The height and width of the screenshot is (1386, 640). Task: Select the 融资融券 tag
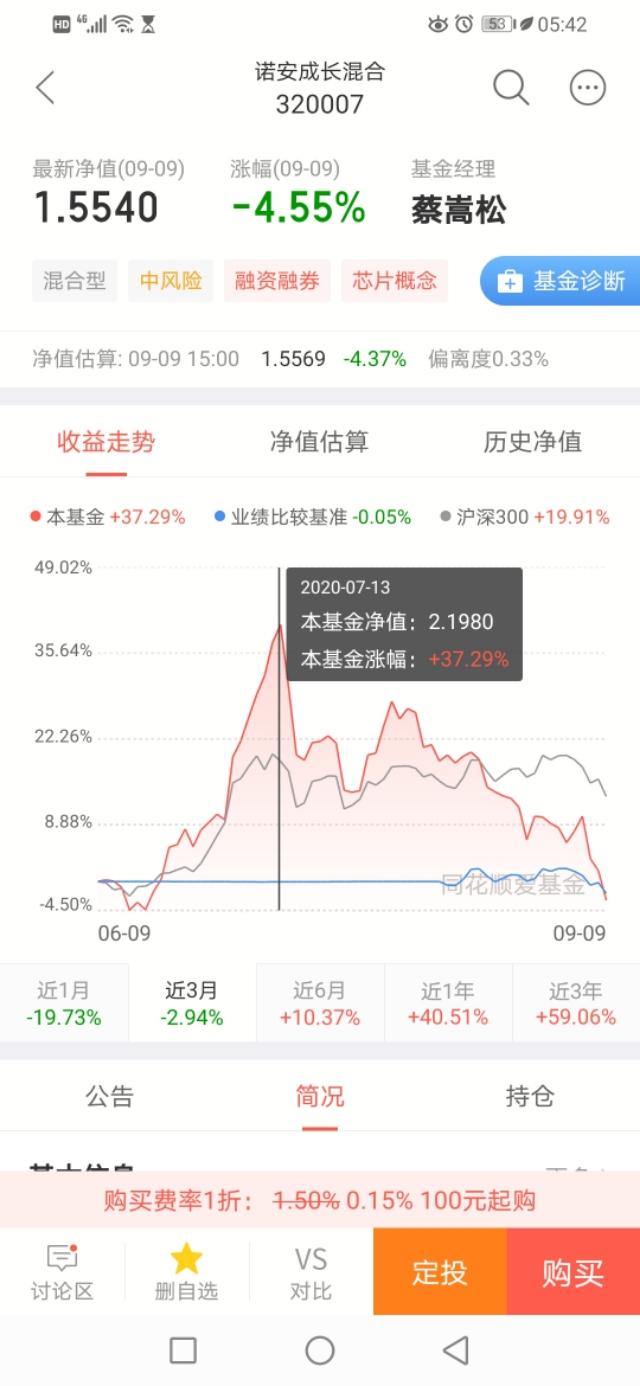click(x=277, y=281)
